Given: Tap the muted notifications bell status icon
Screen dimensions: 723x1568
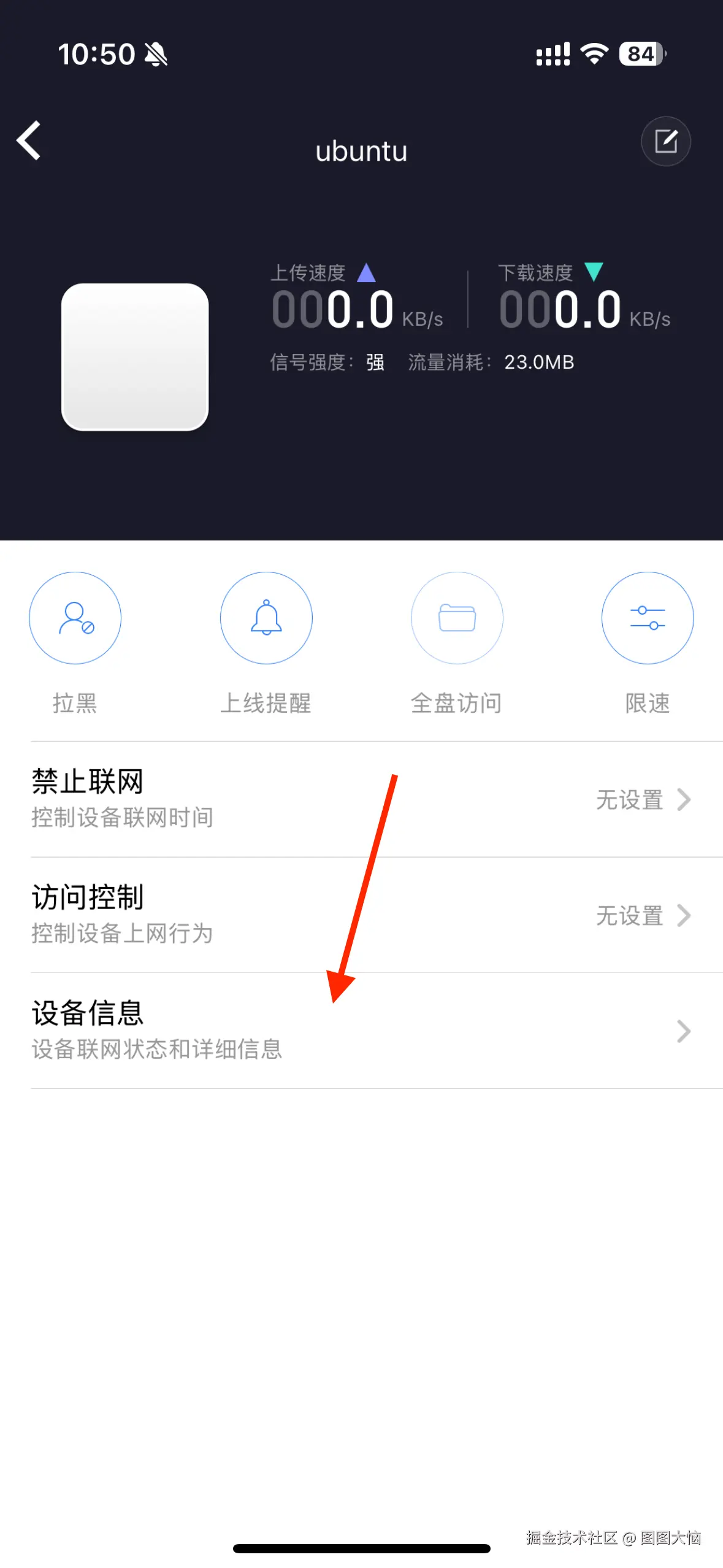Looking at the screenshot, I should click(x=155, y=54).
